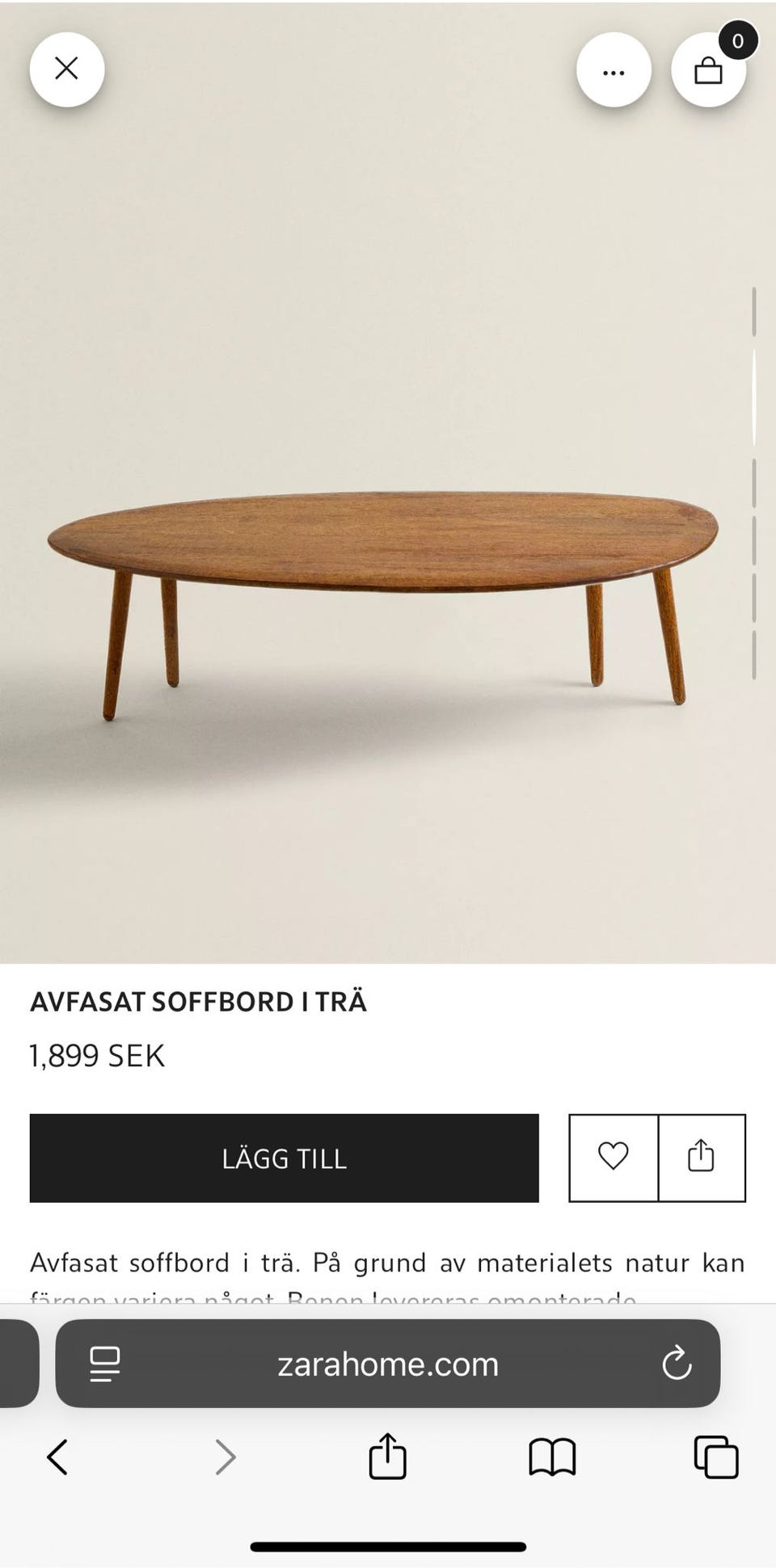The width and height of the screenshot is (776, 1568).
Task: Tap LÄGG TILL to add table
Action: [x=284, y=1158]
